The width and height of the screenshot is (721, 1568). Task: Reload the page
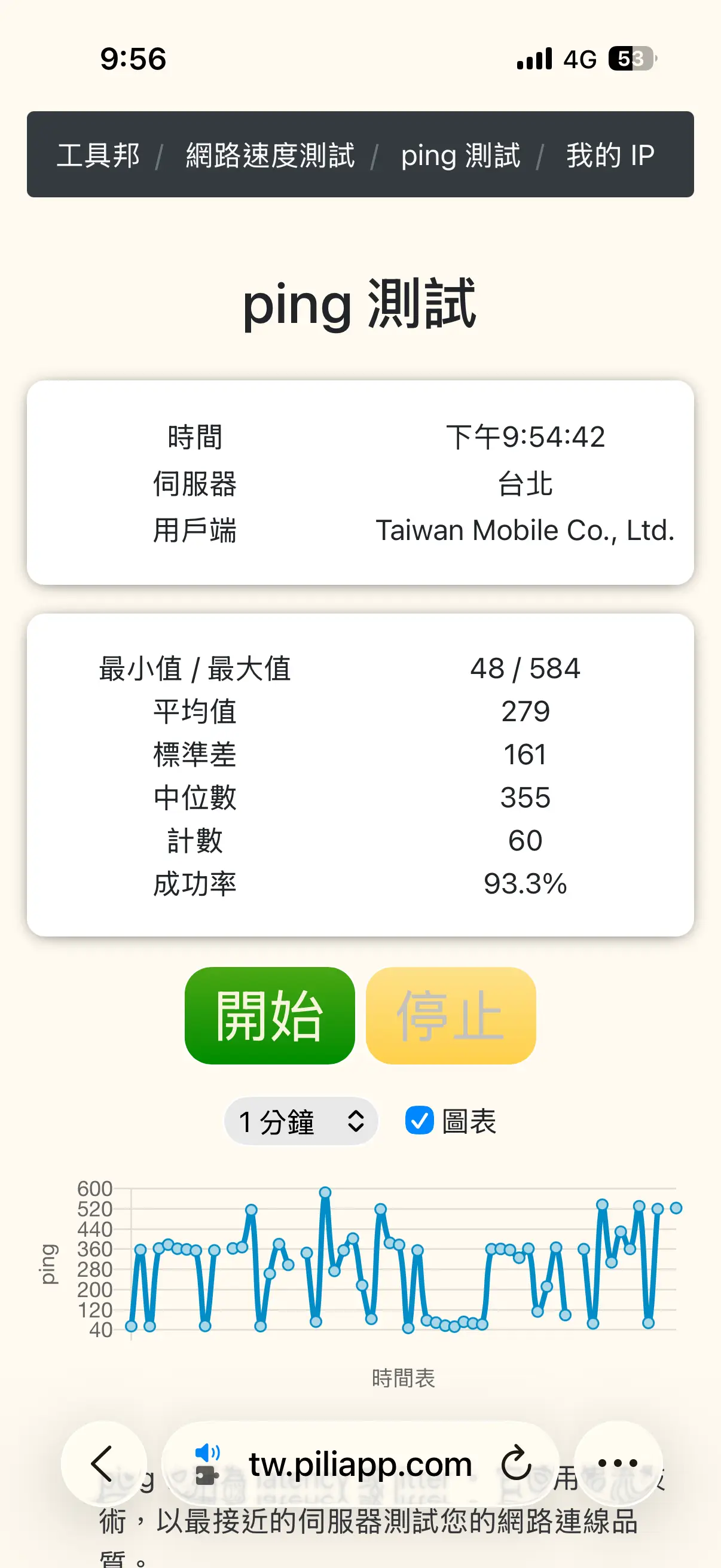coord(516,1463)
